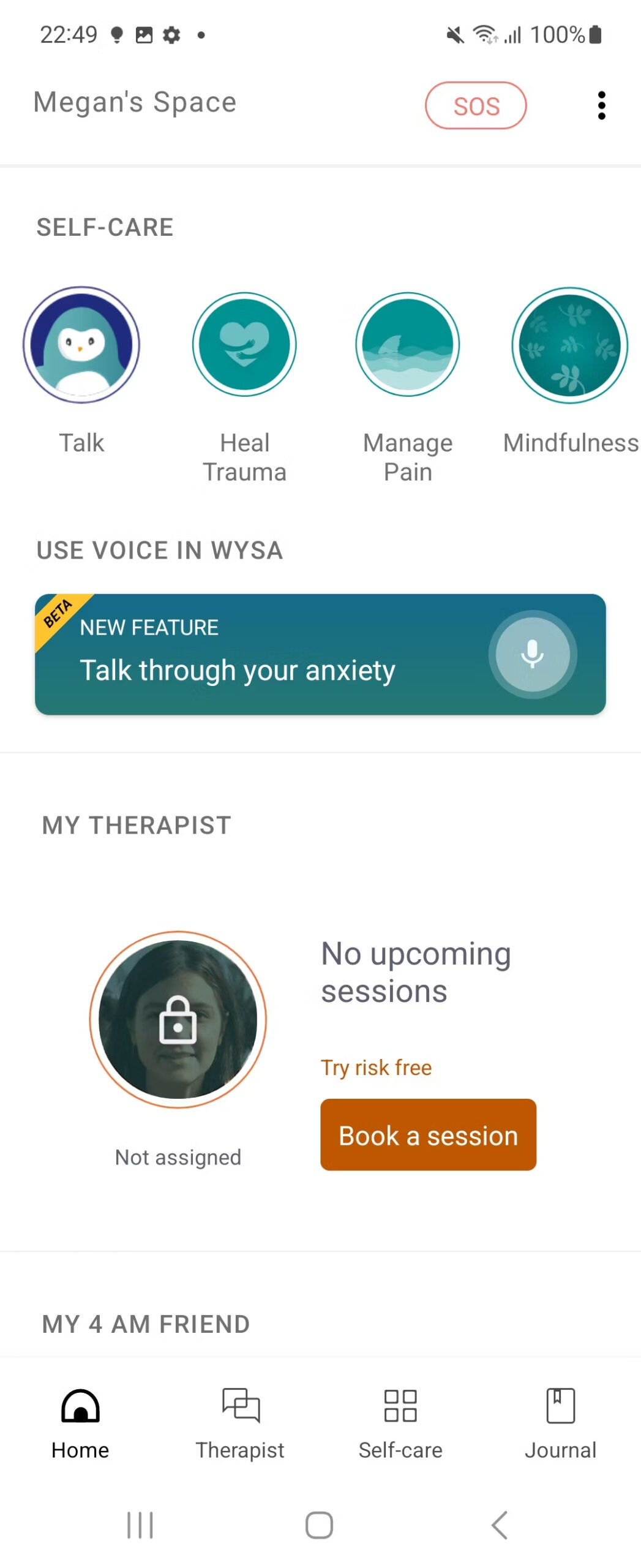This screenshot has height=1568, width=641.
Task: Open the Manage Pain exercises
Action: click(x=407, y=344)
